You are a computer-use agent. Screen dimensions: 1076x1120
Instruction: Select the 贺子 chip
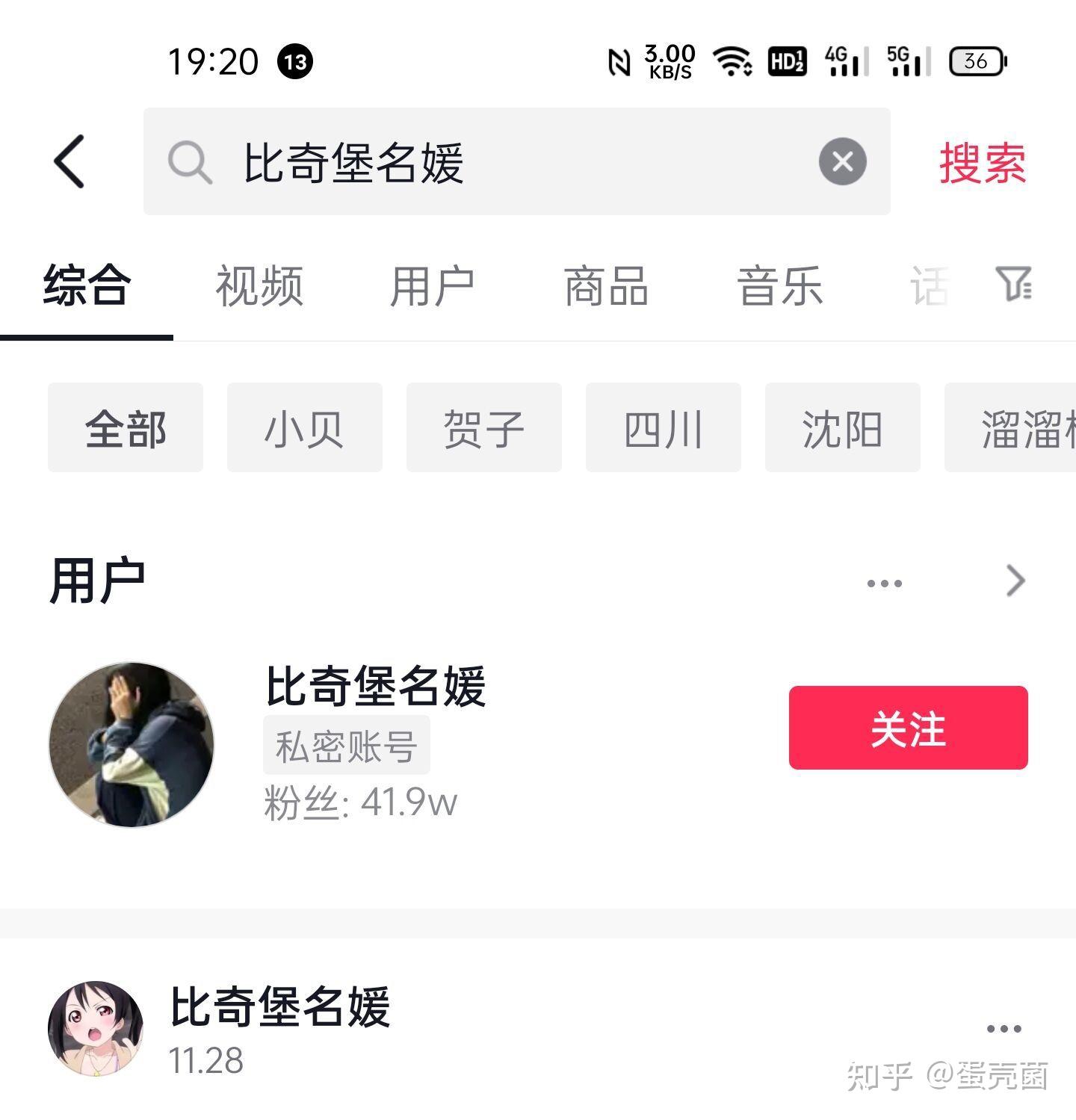pos(483,428)
